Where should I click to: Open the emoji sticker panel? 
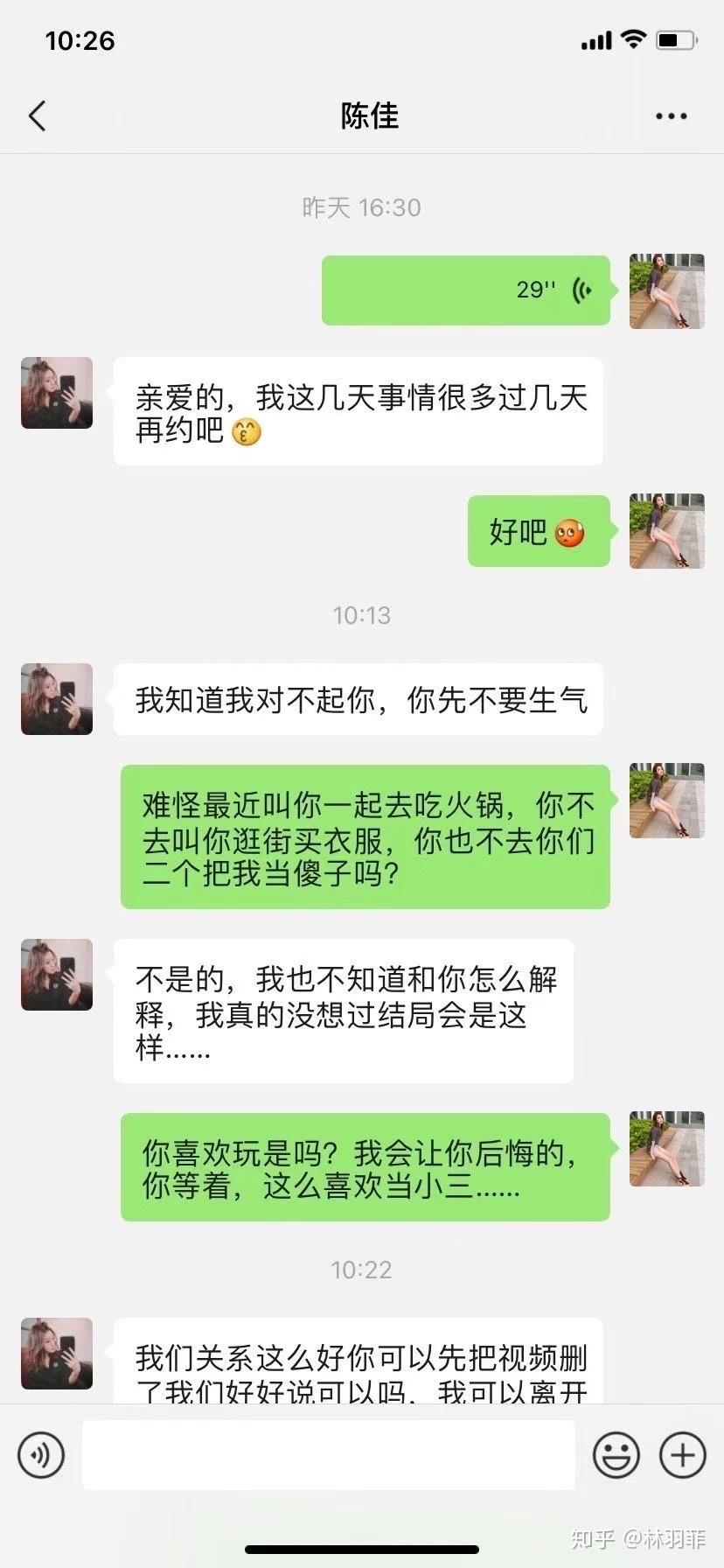616,1455
